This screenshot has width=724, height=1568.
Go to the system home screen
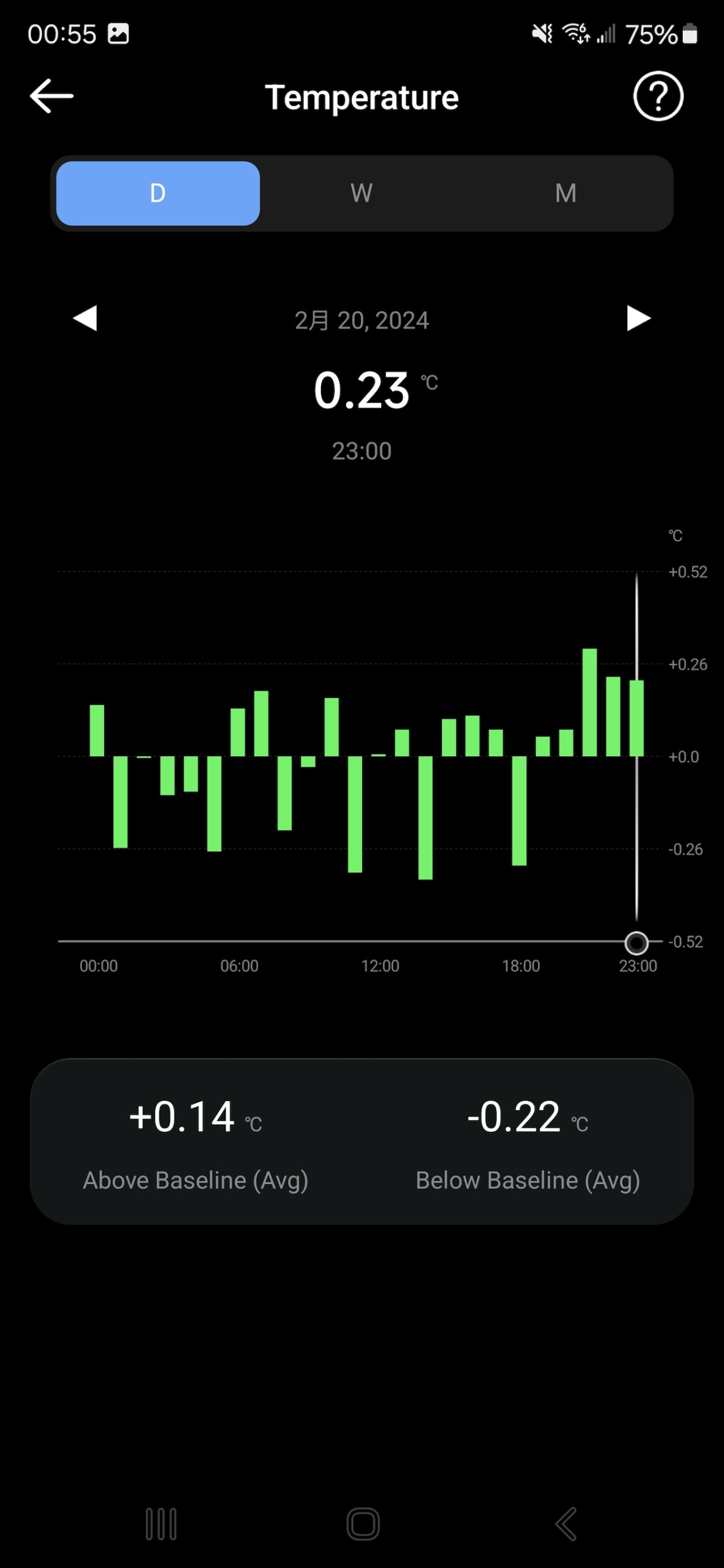[x=363, y=1524]
